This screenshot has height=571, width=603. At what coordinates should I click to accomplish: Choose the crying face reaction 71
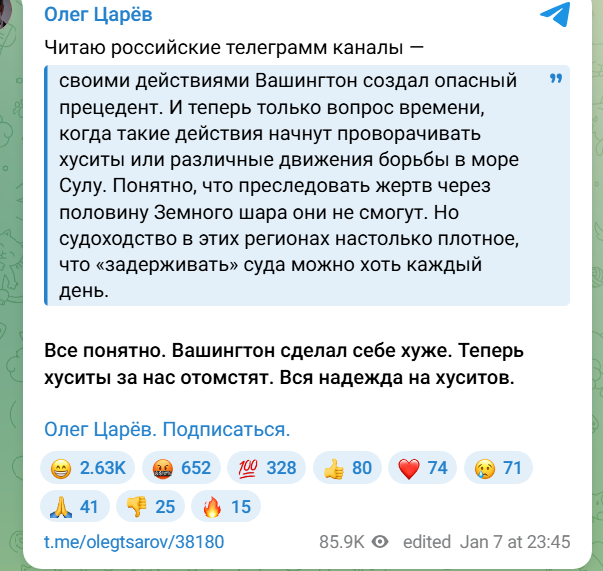499,467
